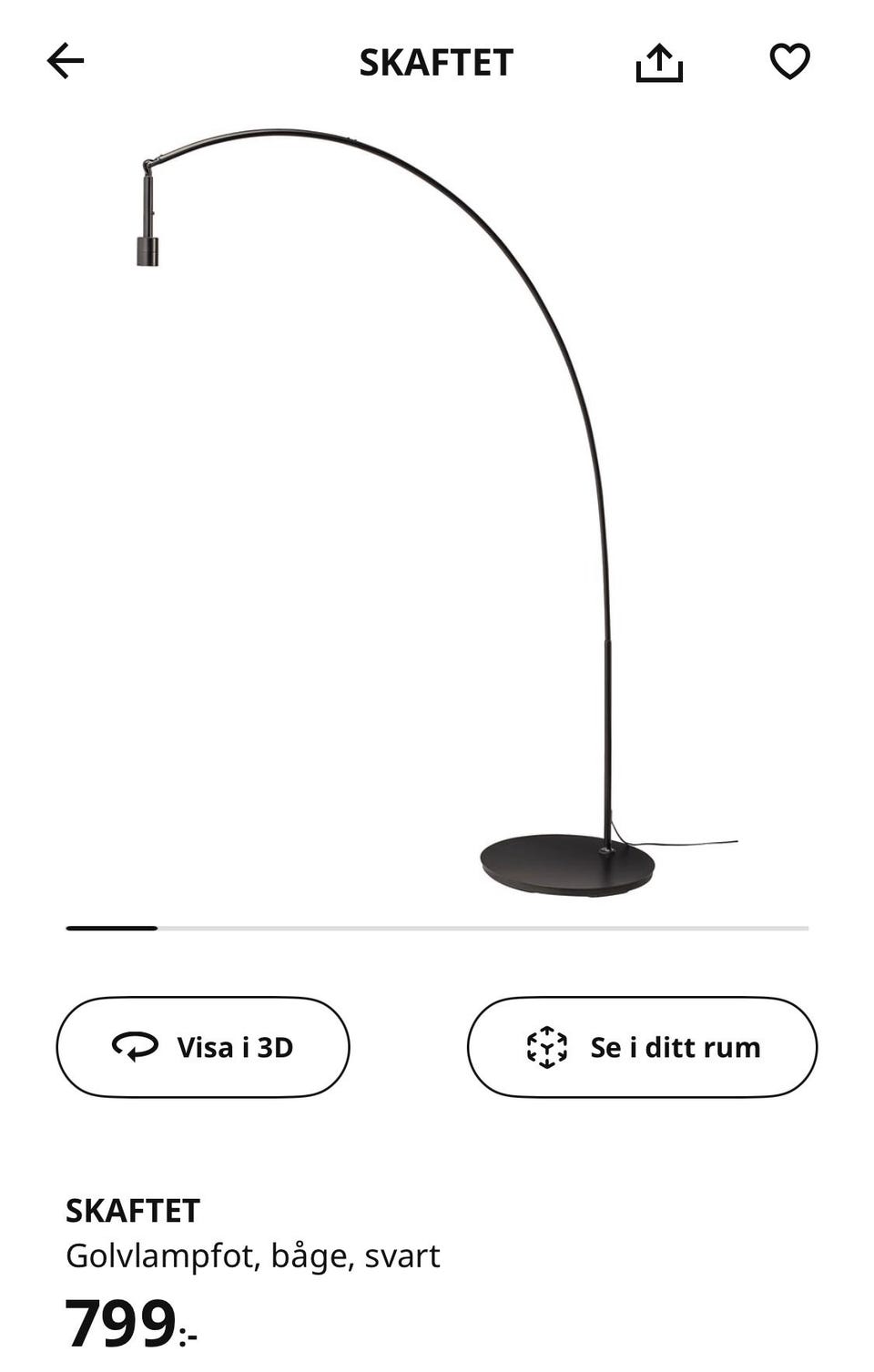Share the SKAFTET product

pos(659,63)
